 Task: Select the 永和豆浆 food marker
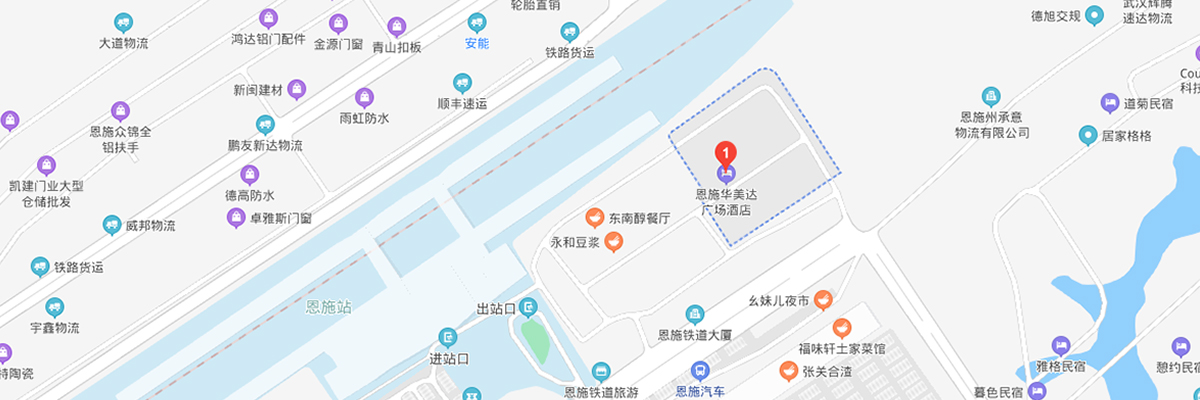614,241
